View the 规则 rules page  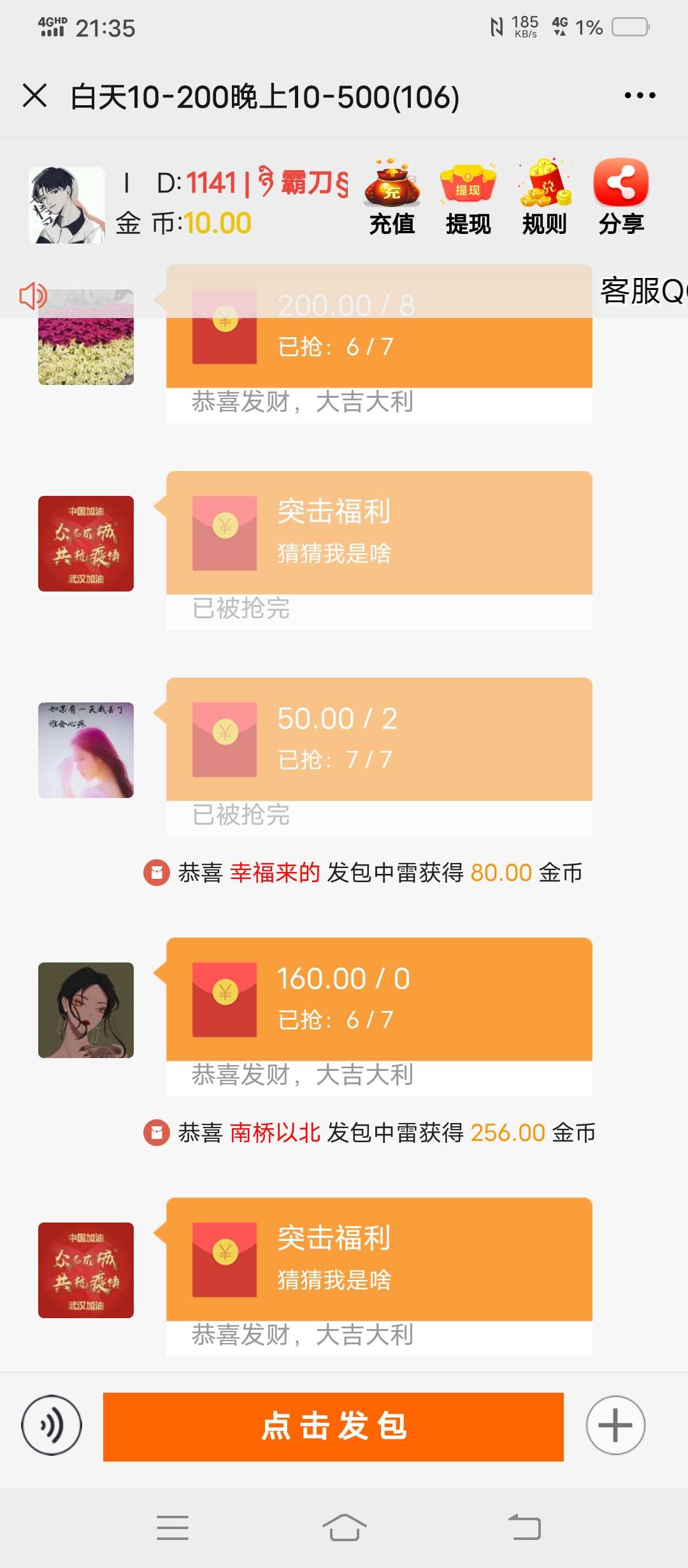[x=545, y=198]
